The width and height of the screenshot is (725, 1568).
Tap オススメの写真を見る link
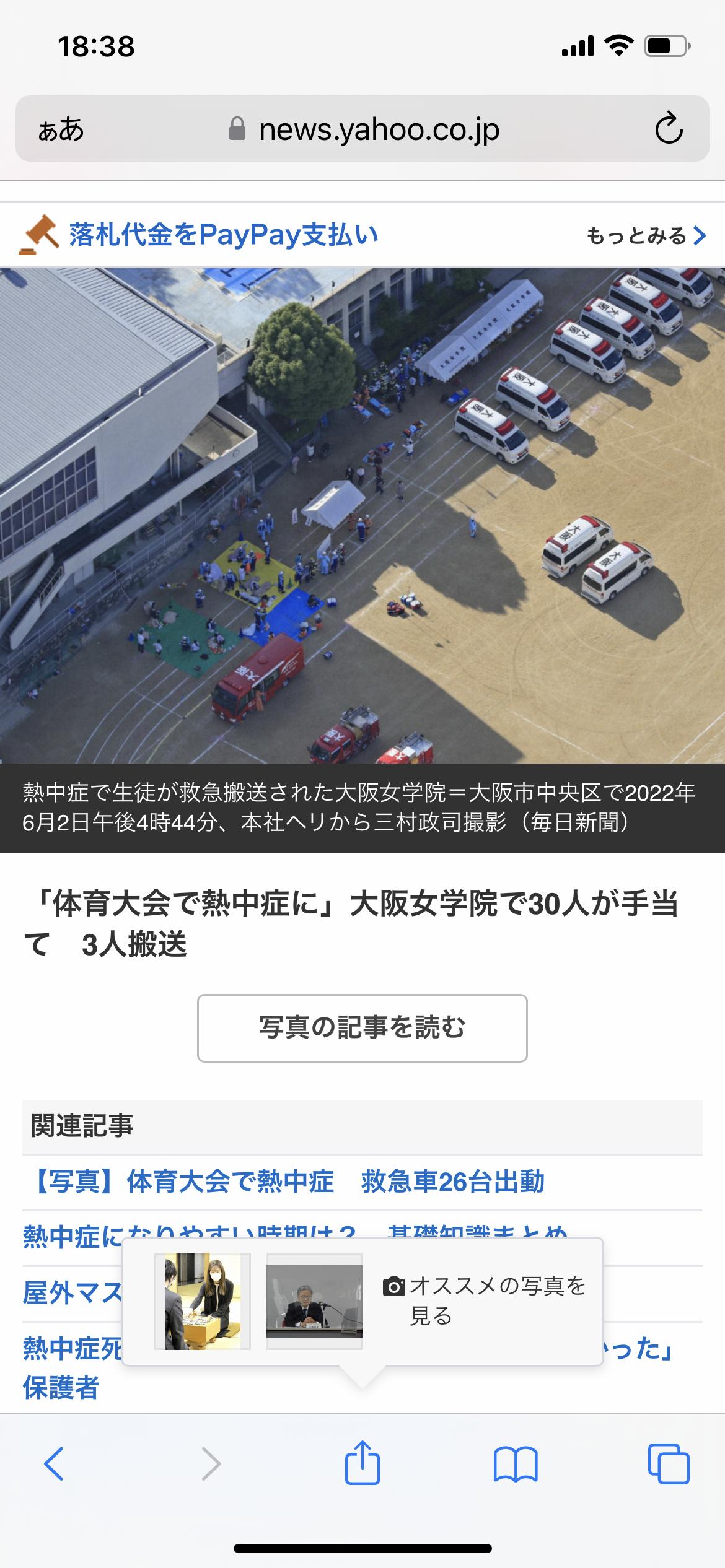(x=485, y=1300)
